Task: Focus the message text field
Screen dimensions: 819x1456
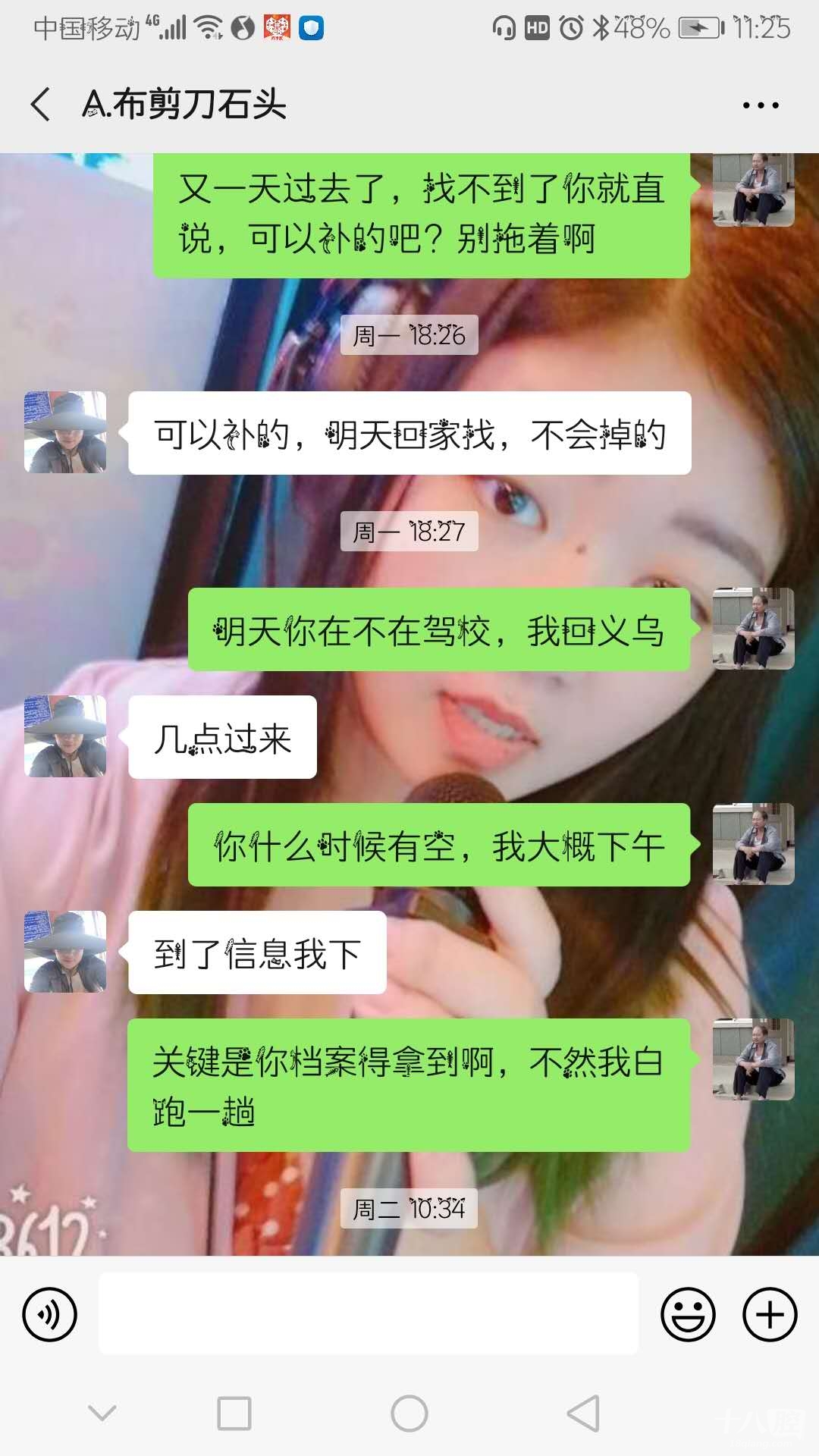Action: coord(369,1314)
